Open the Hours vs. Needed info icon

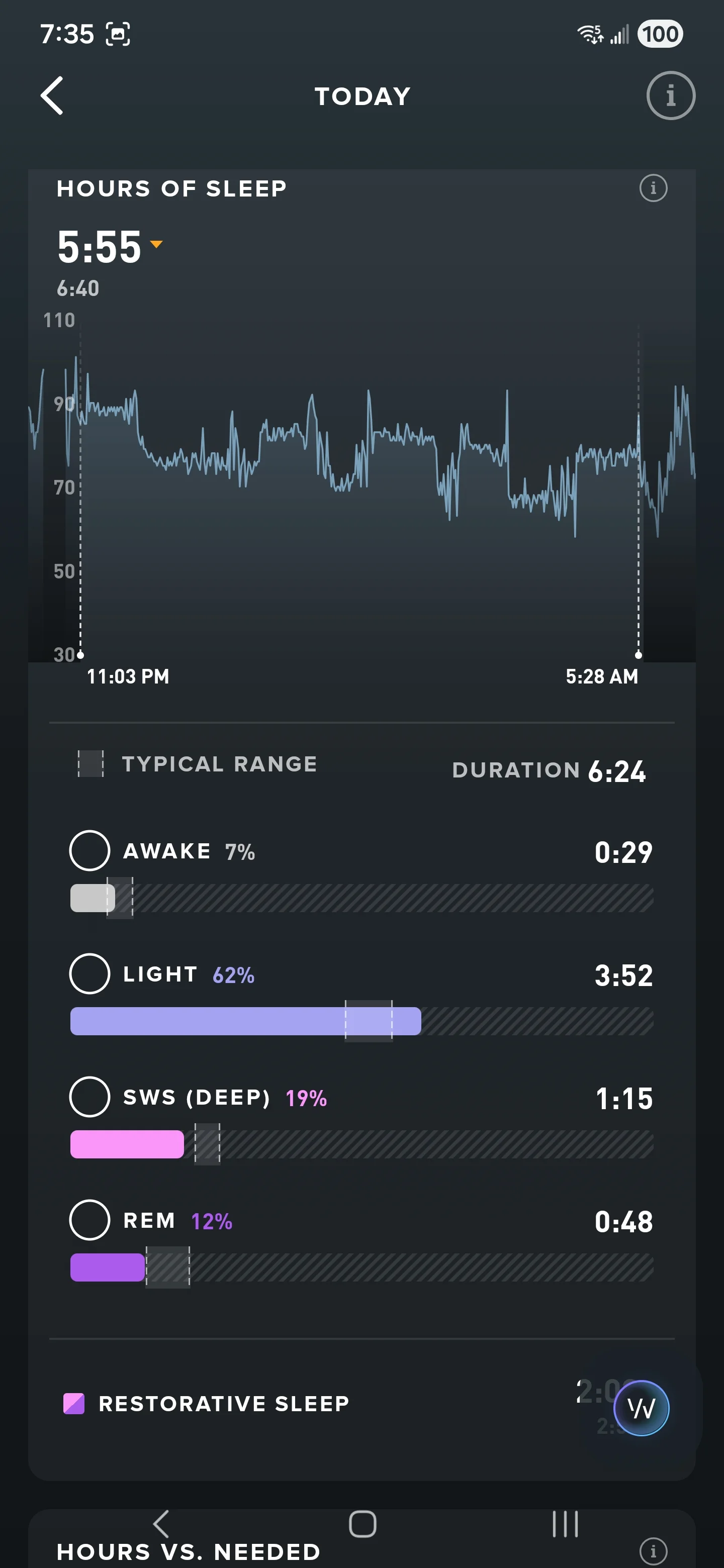654,1550
